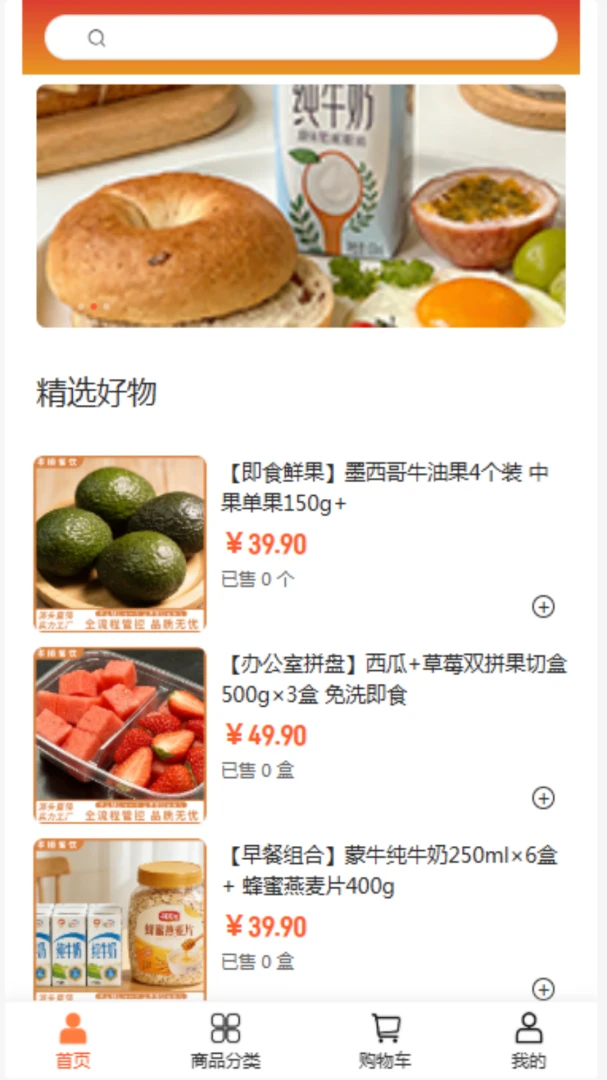Screen dimensions: 607x1080
Task: Go to the 我的 tab
Action: 528,1041
